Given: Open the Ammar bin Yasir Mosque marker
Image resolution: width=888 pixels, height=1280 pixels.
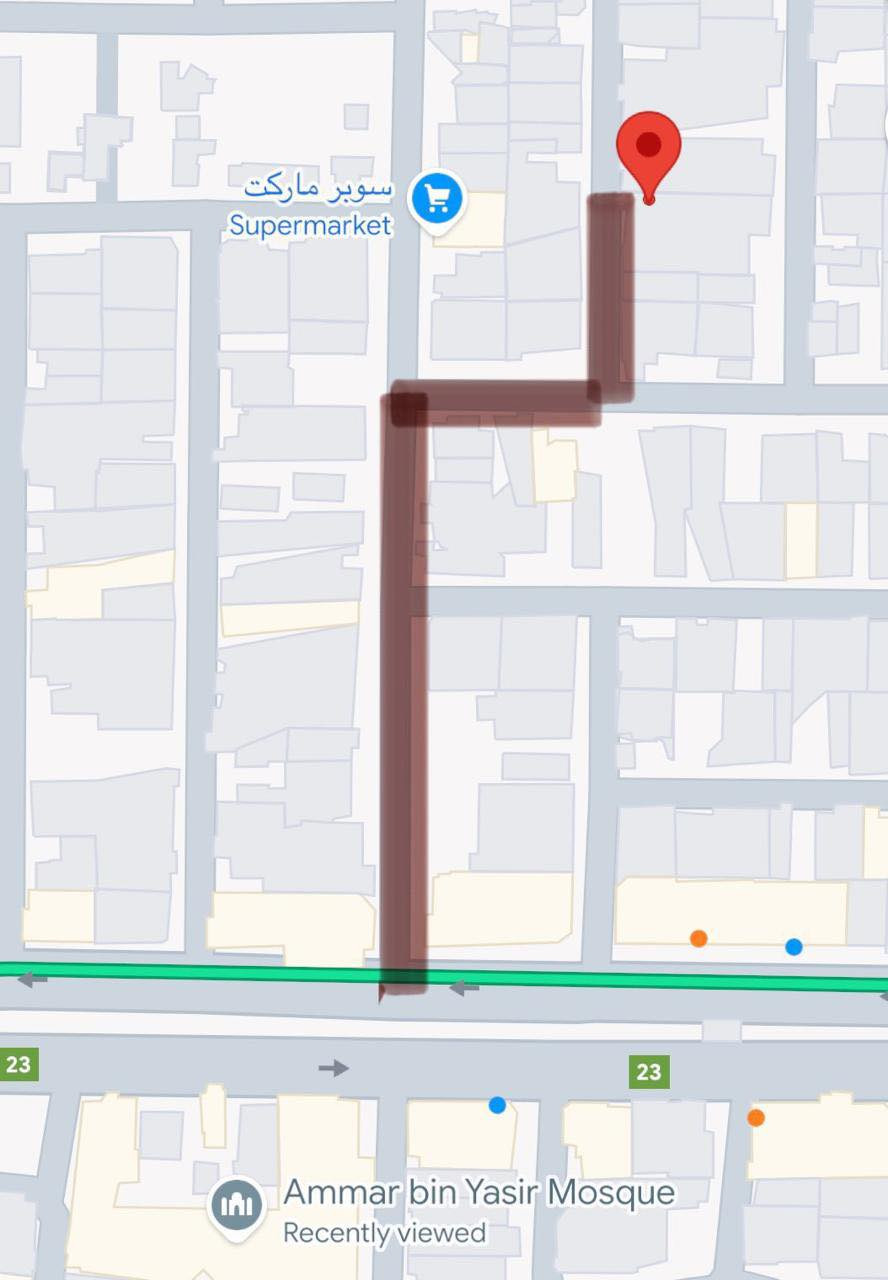Looking at the screenshot, I should [236, 1205].
